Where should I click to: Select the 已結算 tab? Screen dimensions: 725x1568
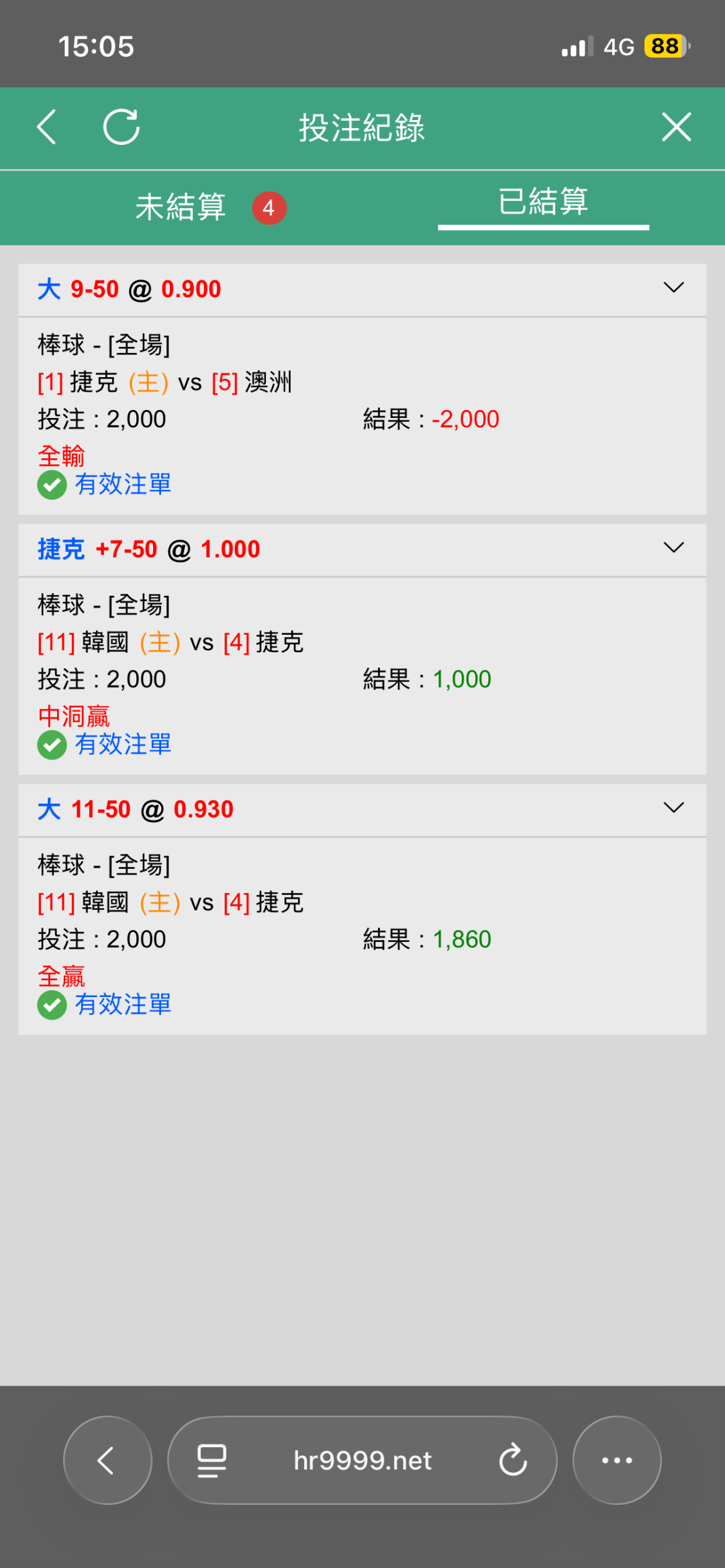[543, 202]
